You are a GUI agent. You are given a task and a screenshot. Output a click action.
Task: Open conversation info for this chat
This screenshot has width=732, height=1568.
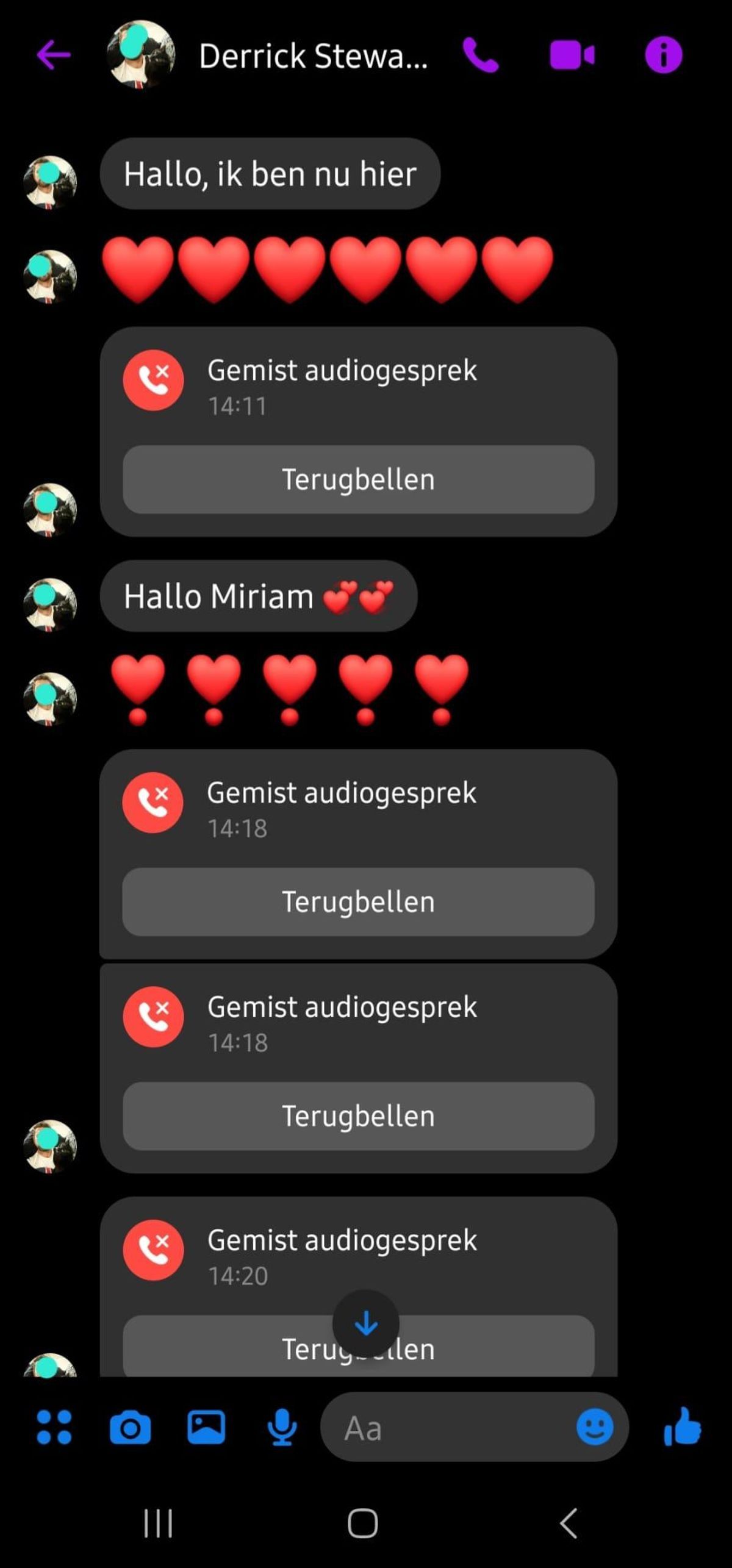[x=663, y=55]
